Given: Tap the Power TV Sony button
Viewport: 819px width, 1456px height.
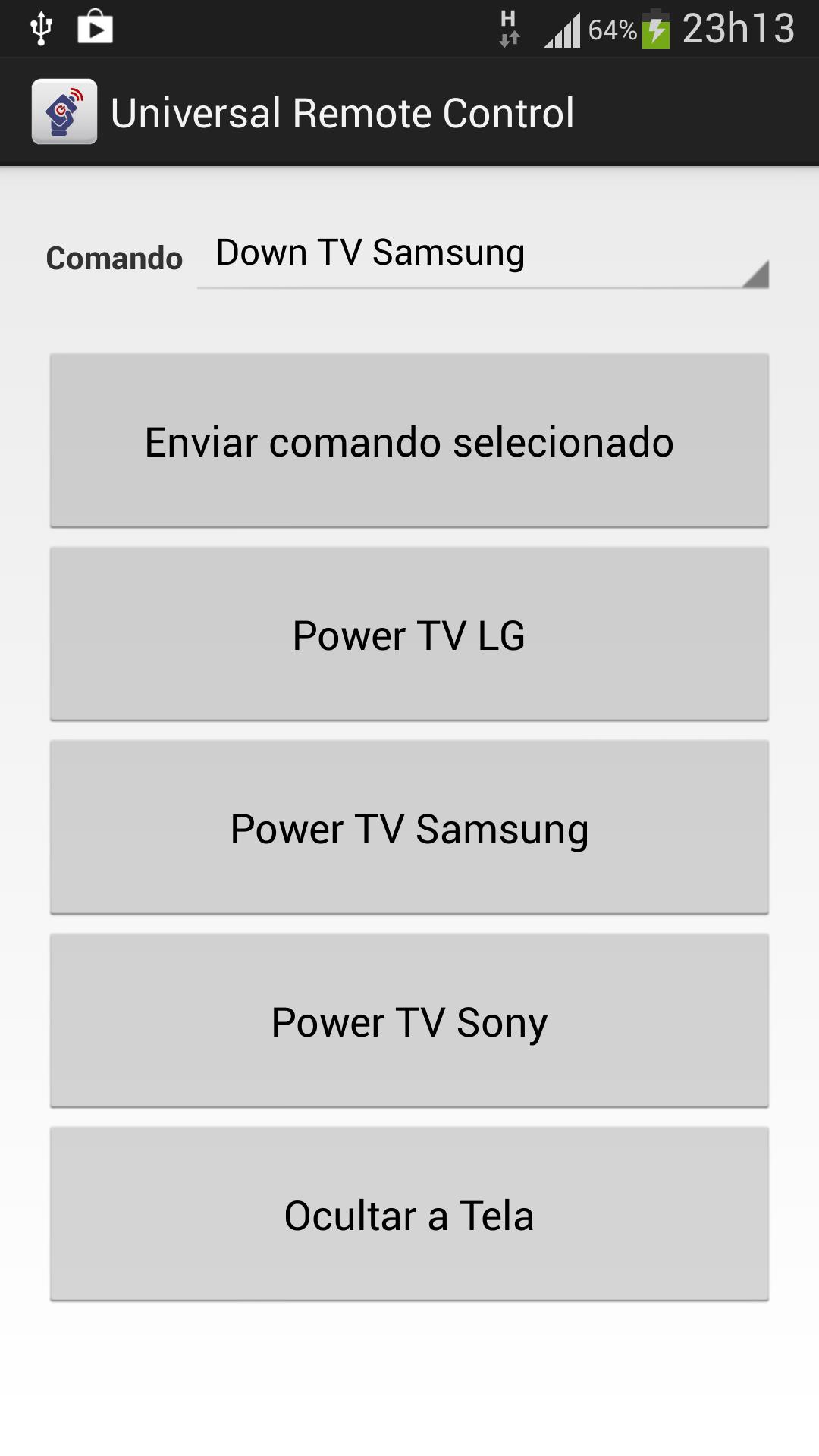Looking at the screenshot, I should pos(409,1022).
